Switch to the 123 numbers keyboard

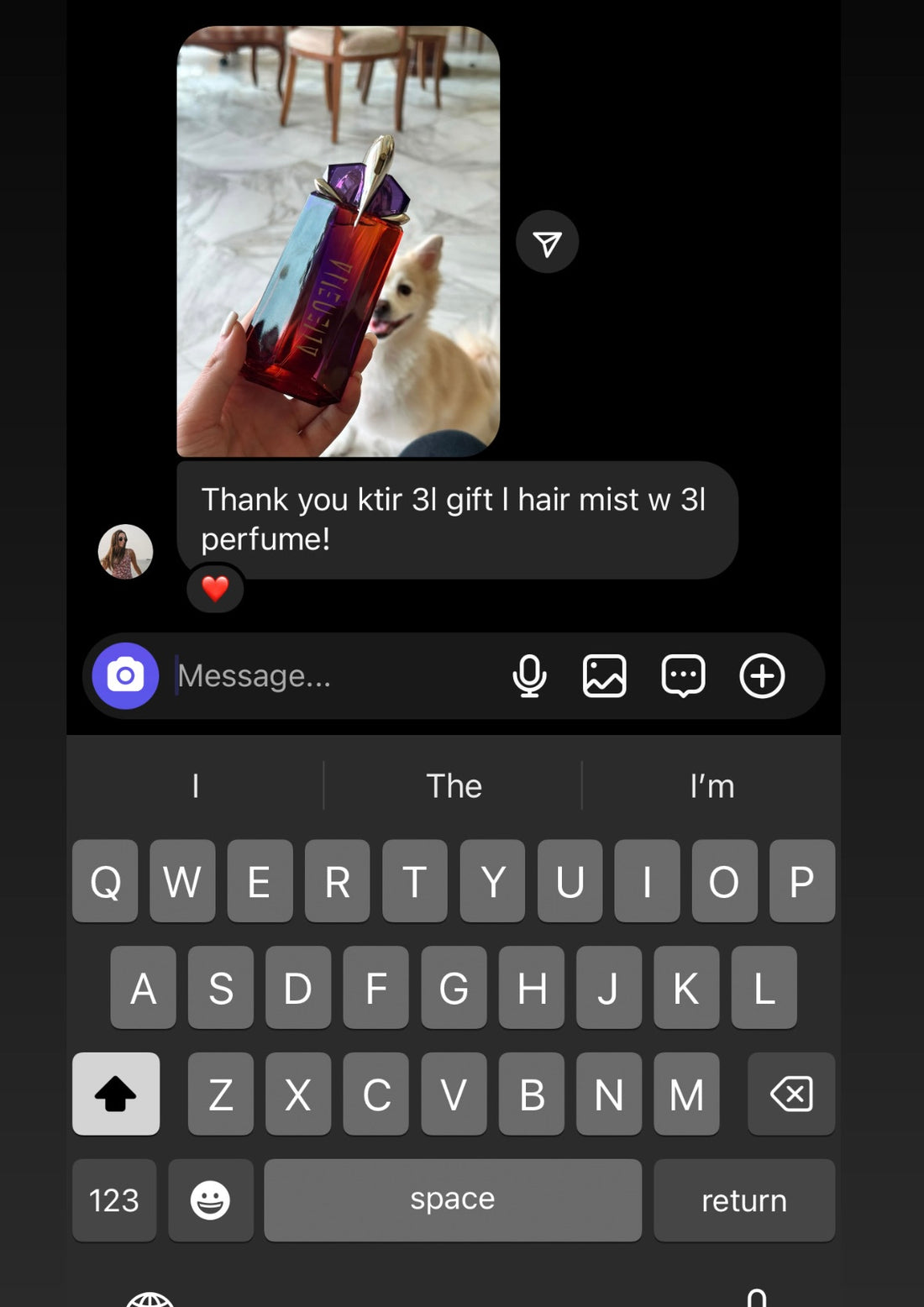(x=114, y=1200)
